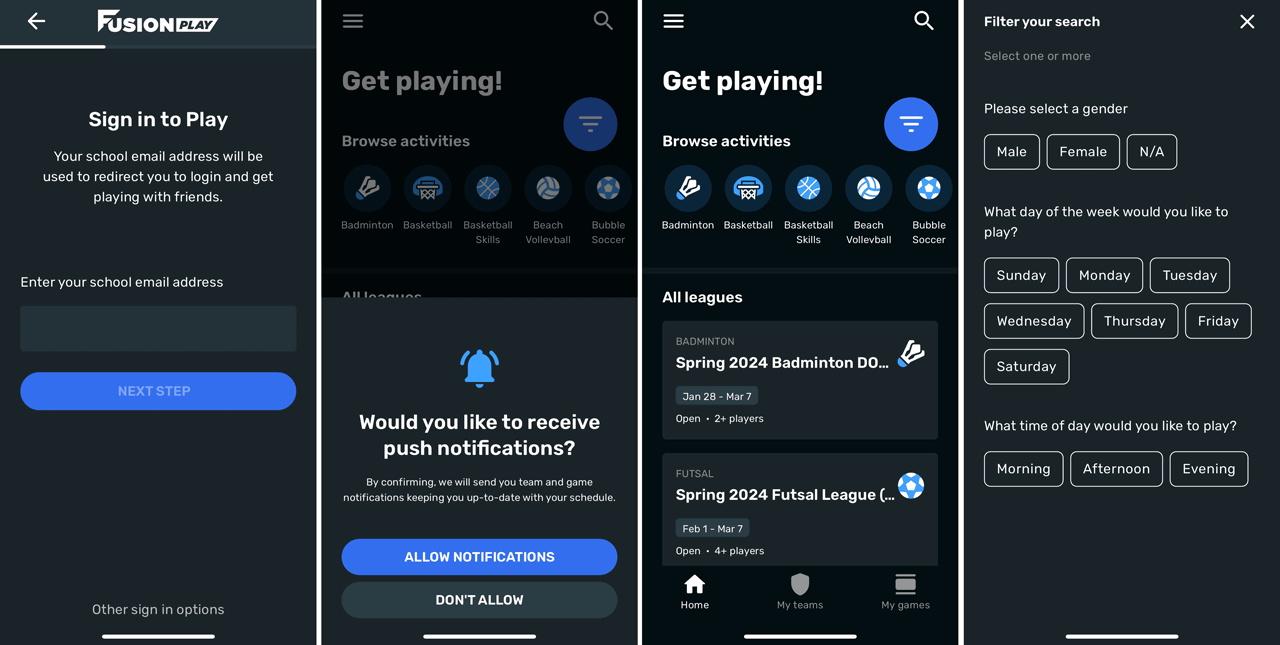Choose Don't Allow for notifications
Image resolution: width=1280 pixels, height=645 pixels.
pos(479,600)
